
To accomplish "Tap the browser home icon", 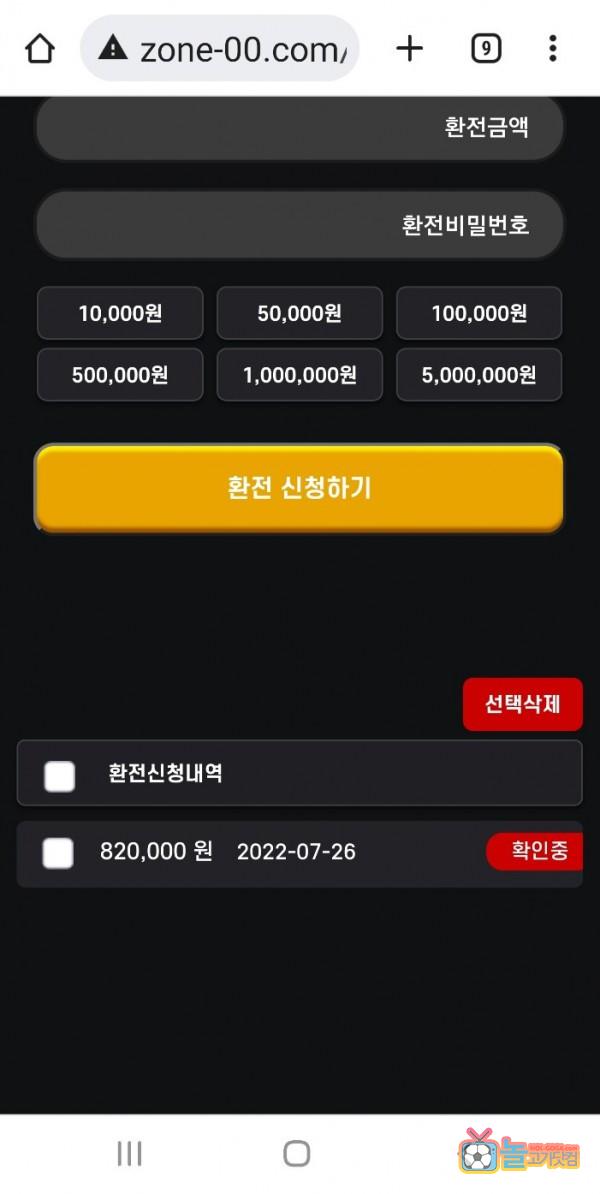I will (39, 48).
